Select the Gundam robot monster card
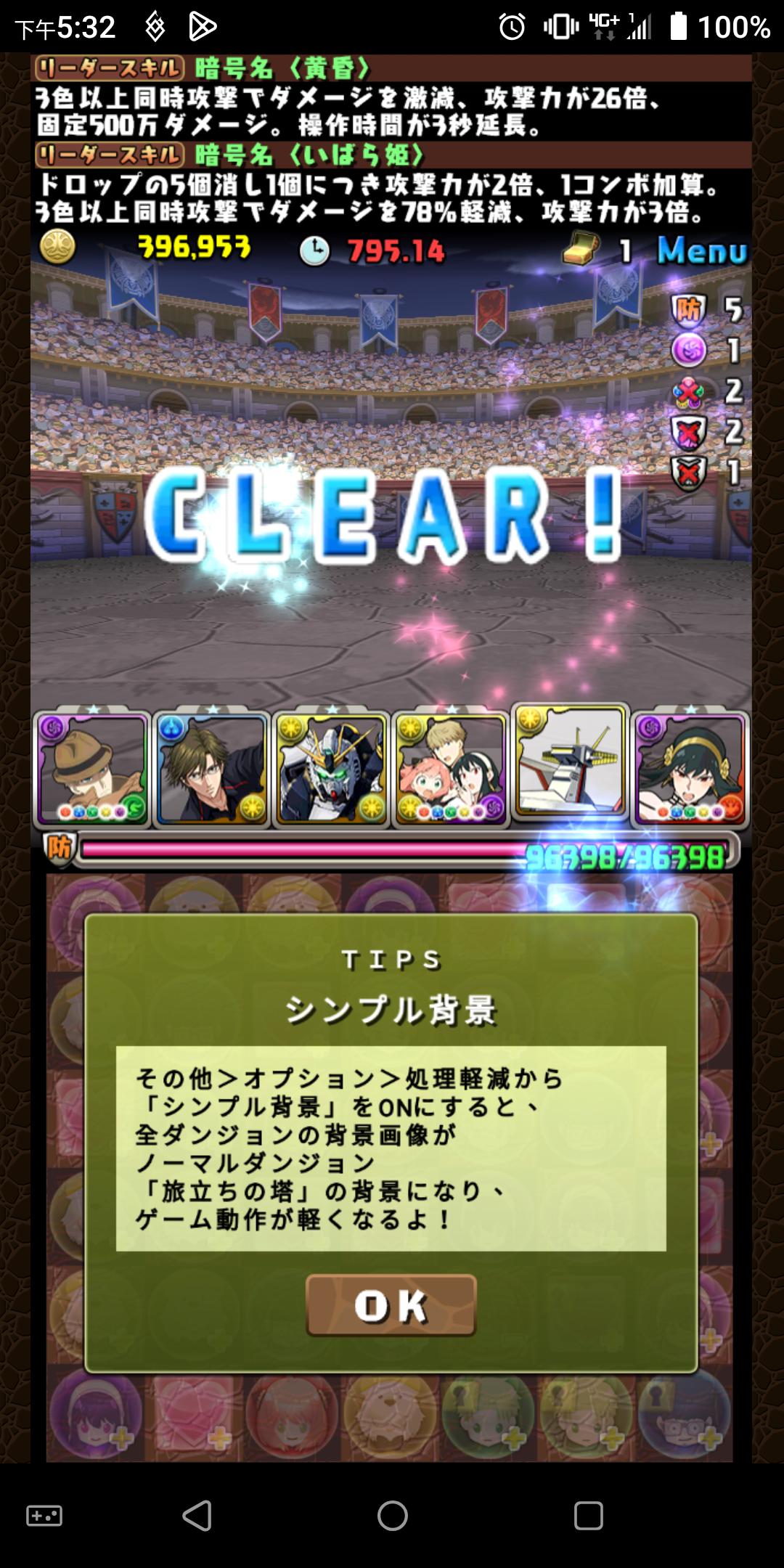The width and height of the screenshot is (784, 1568). (332, 769)
